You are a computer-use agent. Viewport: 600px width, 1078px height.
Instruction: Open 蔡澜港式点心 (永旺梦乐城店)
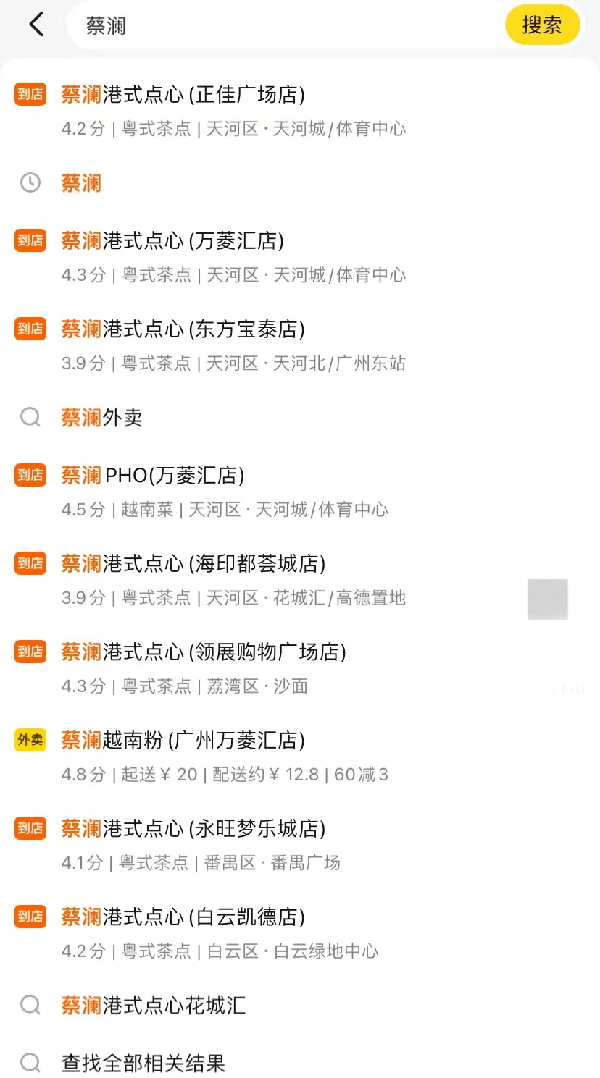pyautogui.click(x=193, y=828)
